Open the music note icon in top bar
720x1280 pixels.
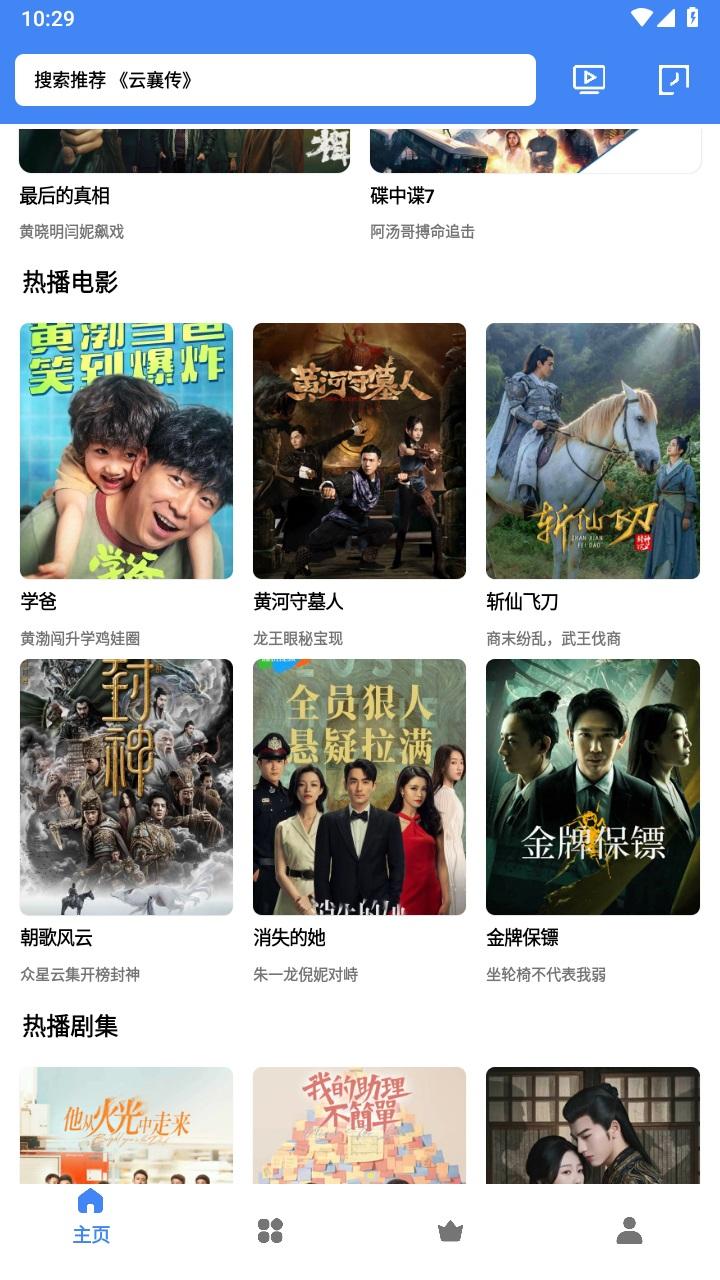(x=673, y=79)
